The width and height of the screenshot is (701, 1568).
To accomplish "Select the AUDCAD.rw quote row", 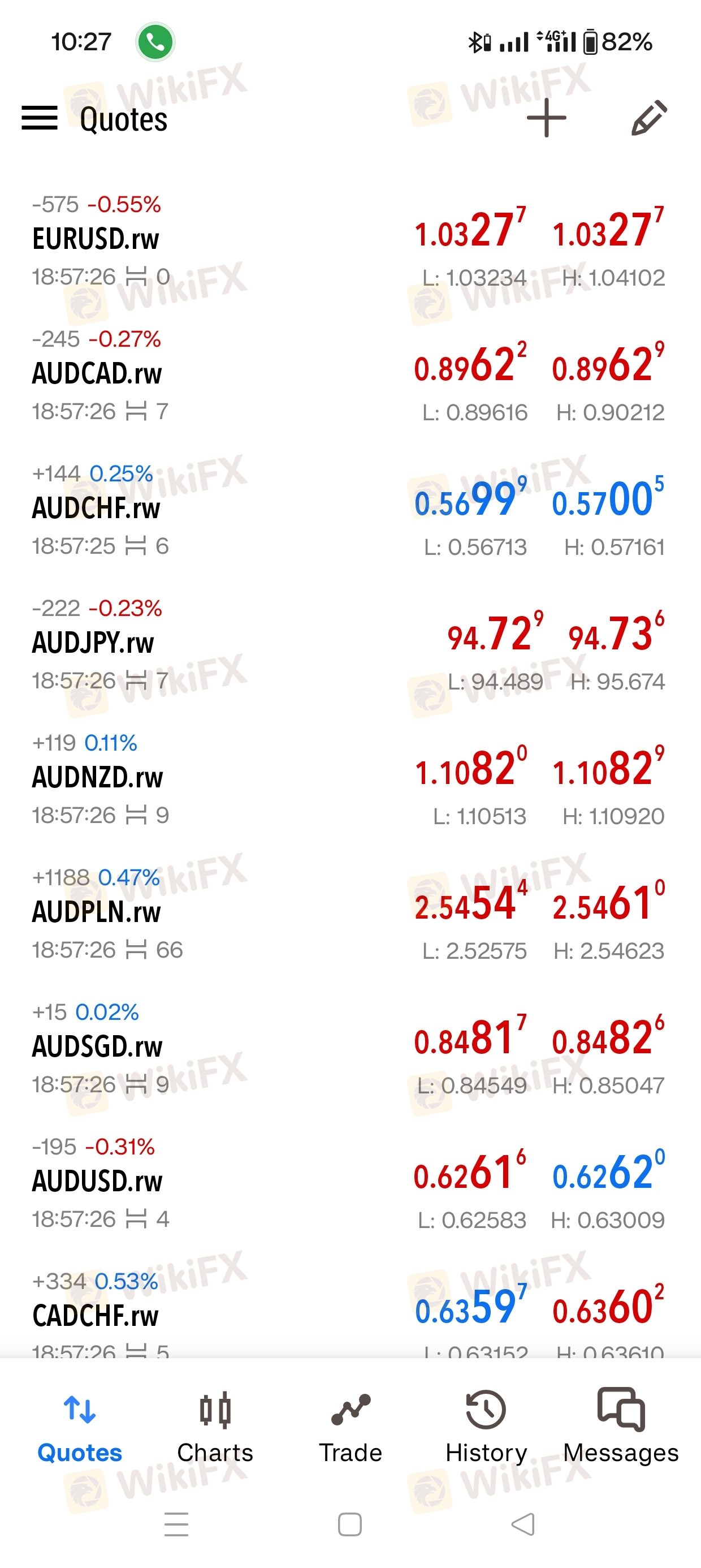I will [350, 376].
